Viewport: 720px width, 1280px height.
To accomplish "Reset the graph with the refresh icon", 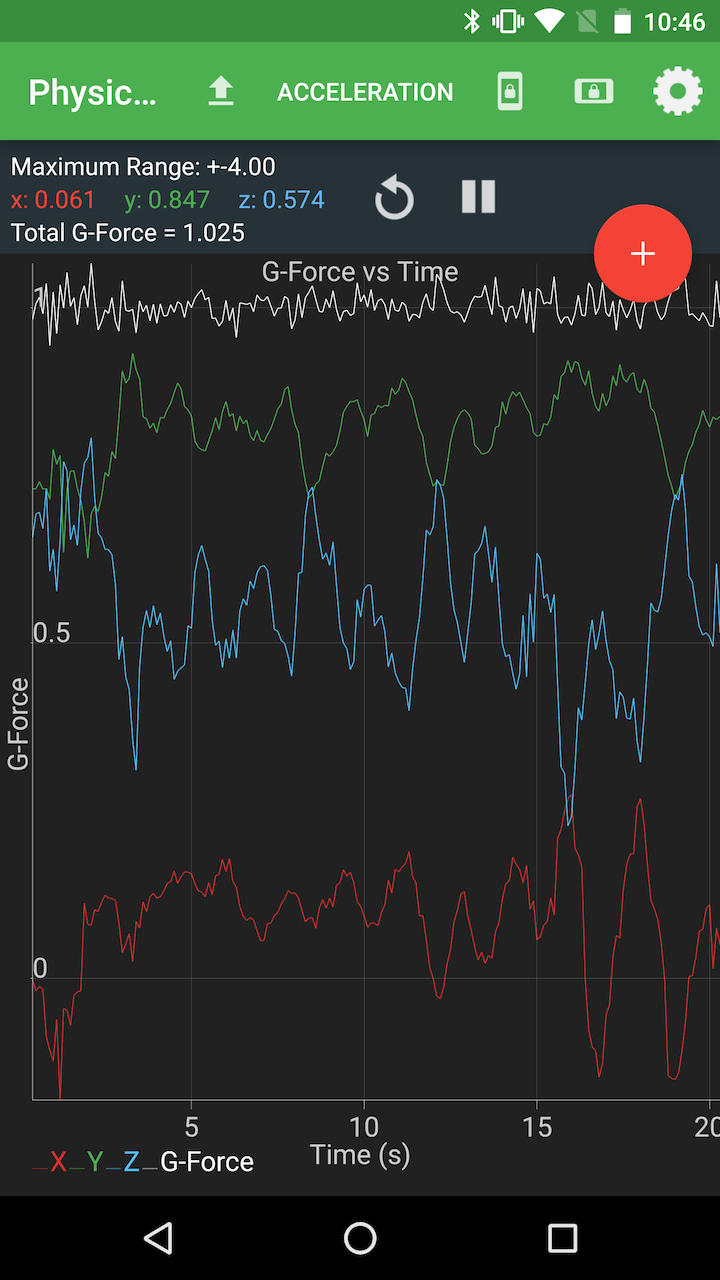I will 394,197.
